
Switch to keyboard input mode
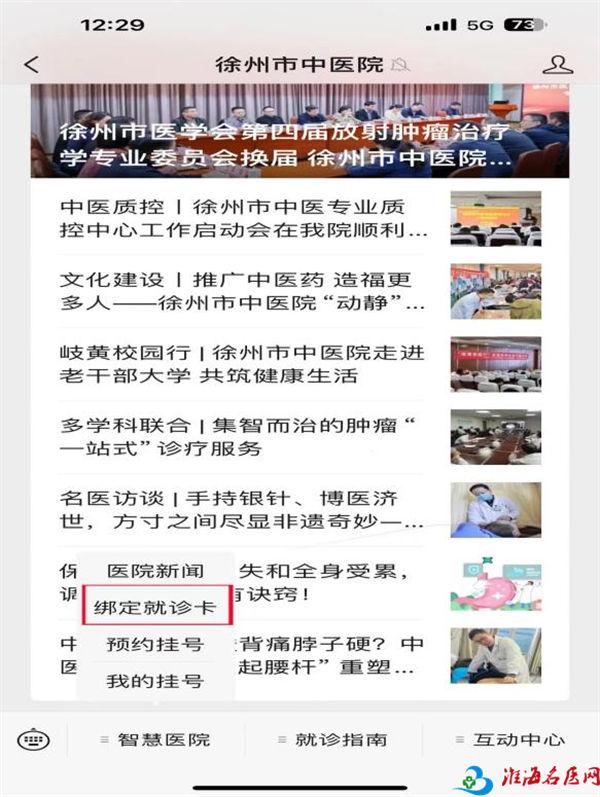(x=32, y=740)
